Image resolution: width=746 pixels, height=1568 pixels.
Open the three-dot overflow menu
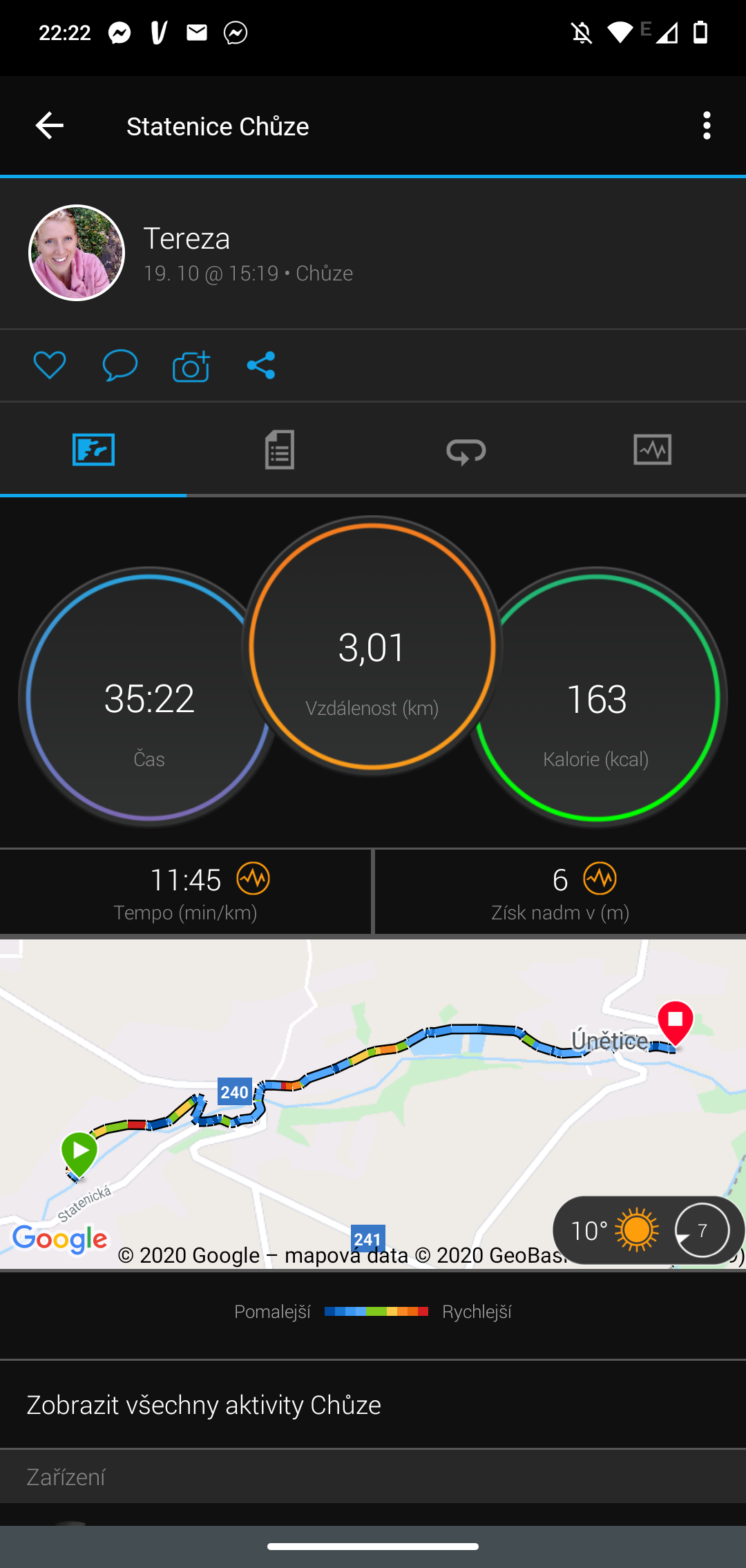click(706, 126)
